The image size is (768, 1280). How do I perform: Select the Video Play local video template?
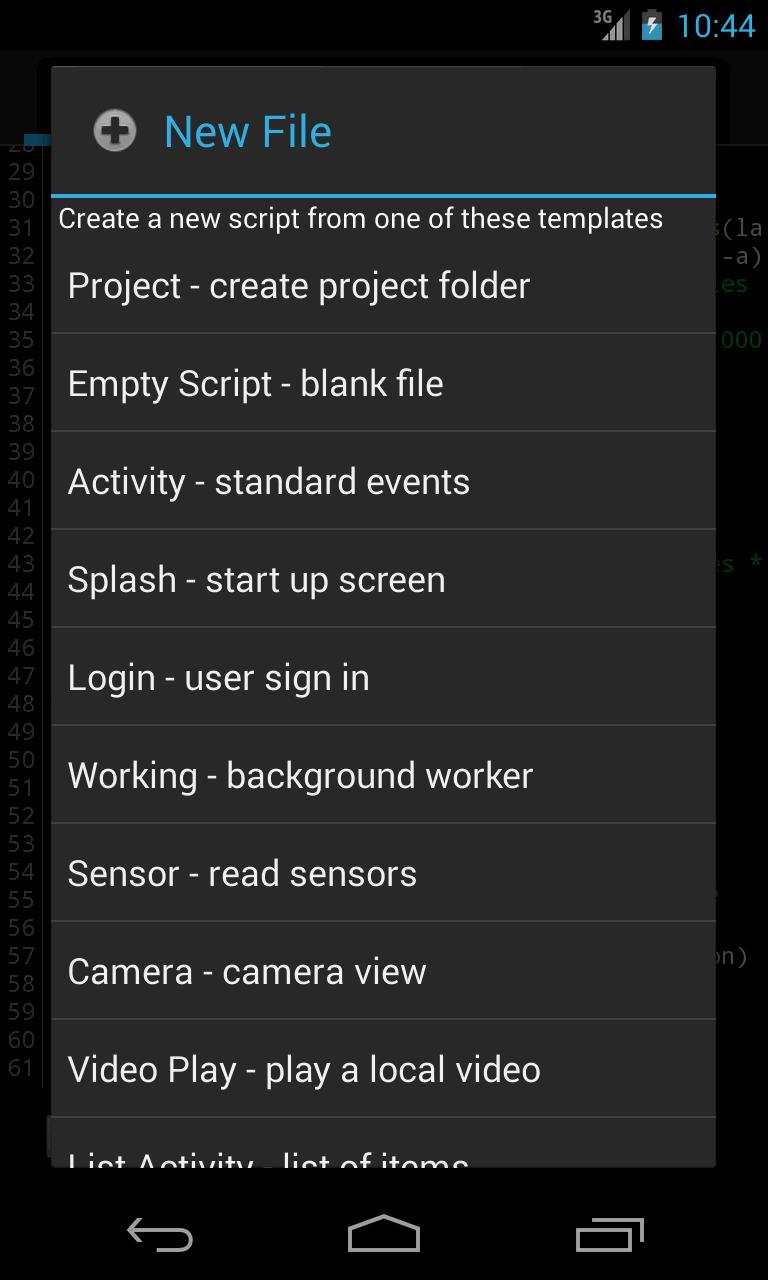click(x=304, y=1068)
